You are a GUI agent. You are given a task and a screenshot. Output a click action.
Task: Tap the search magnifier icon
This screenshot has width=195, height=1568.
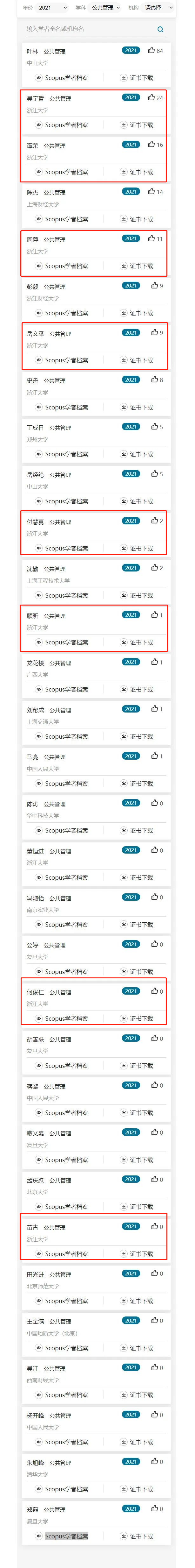(x=160, y=29)
